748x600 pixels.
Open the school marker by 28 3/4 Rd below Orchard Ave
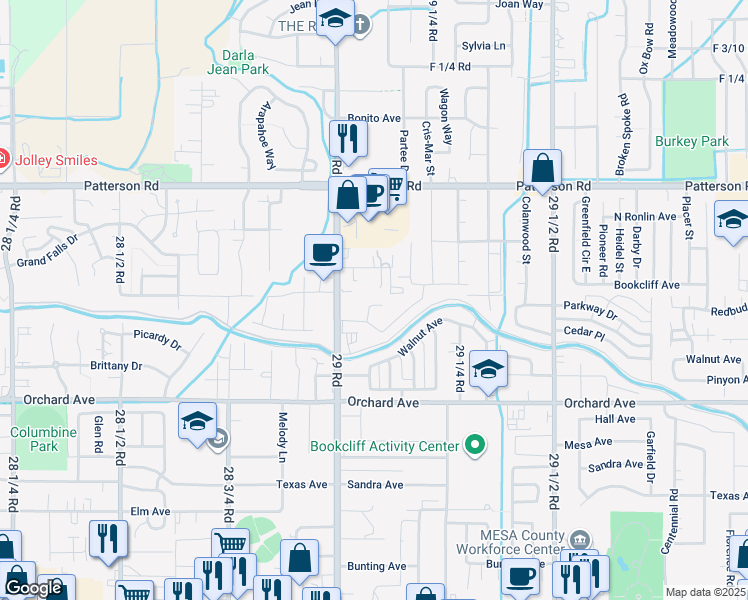(197, 422)
